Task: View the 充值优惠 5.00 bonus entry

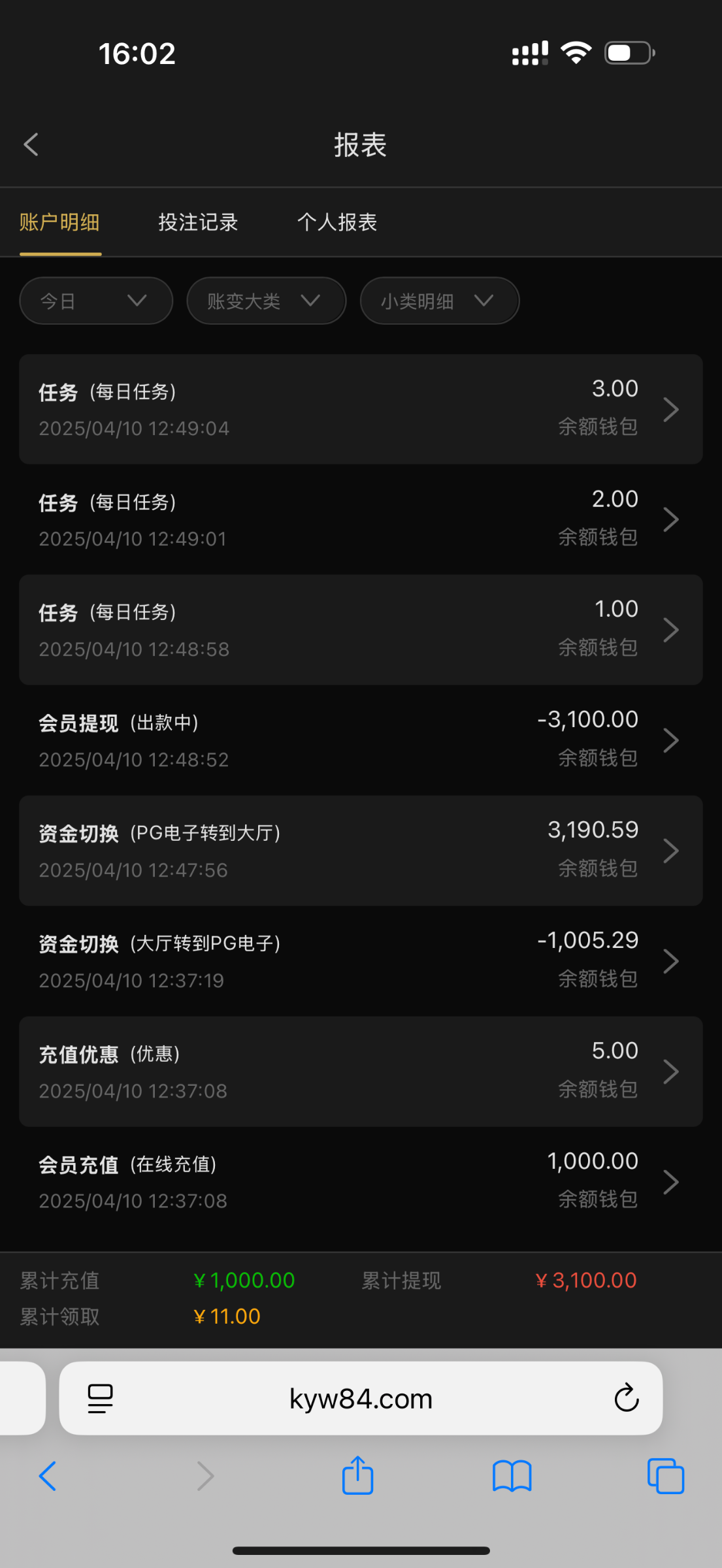Action: [x=361, y=1071]
